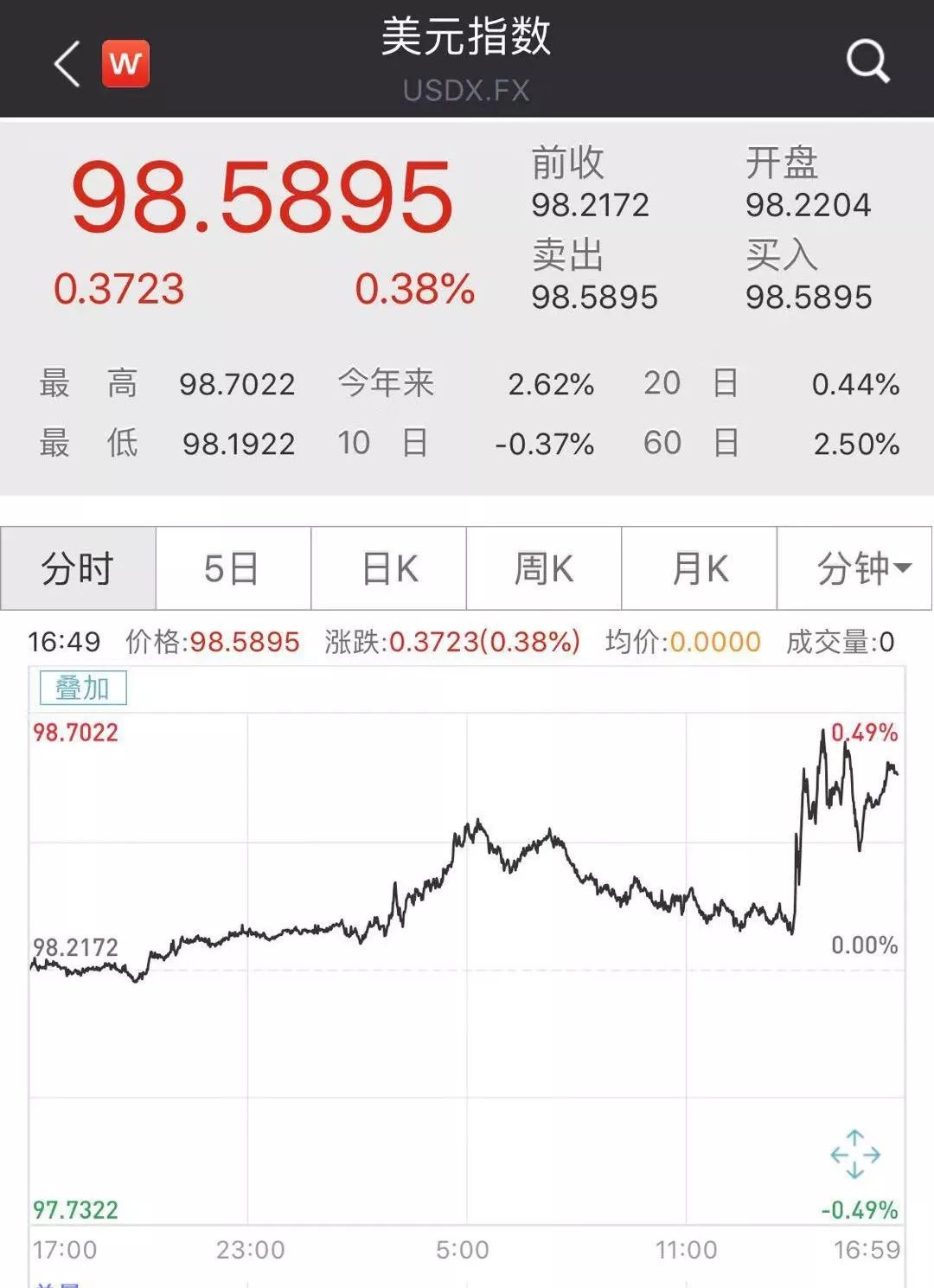Tap the red W app icon
934x1288 pixels.
pos(125,63)
